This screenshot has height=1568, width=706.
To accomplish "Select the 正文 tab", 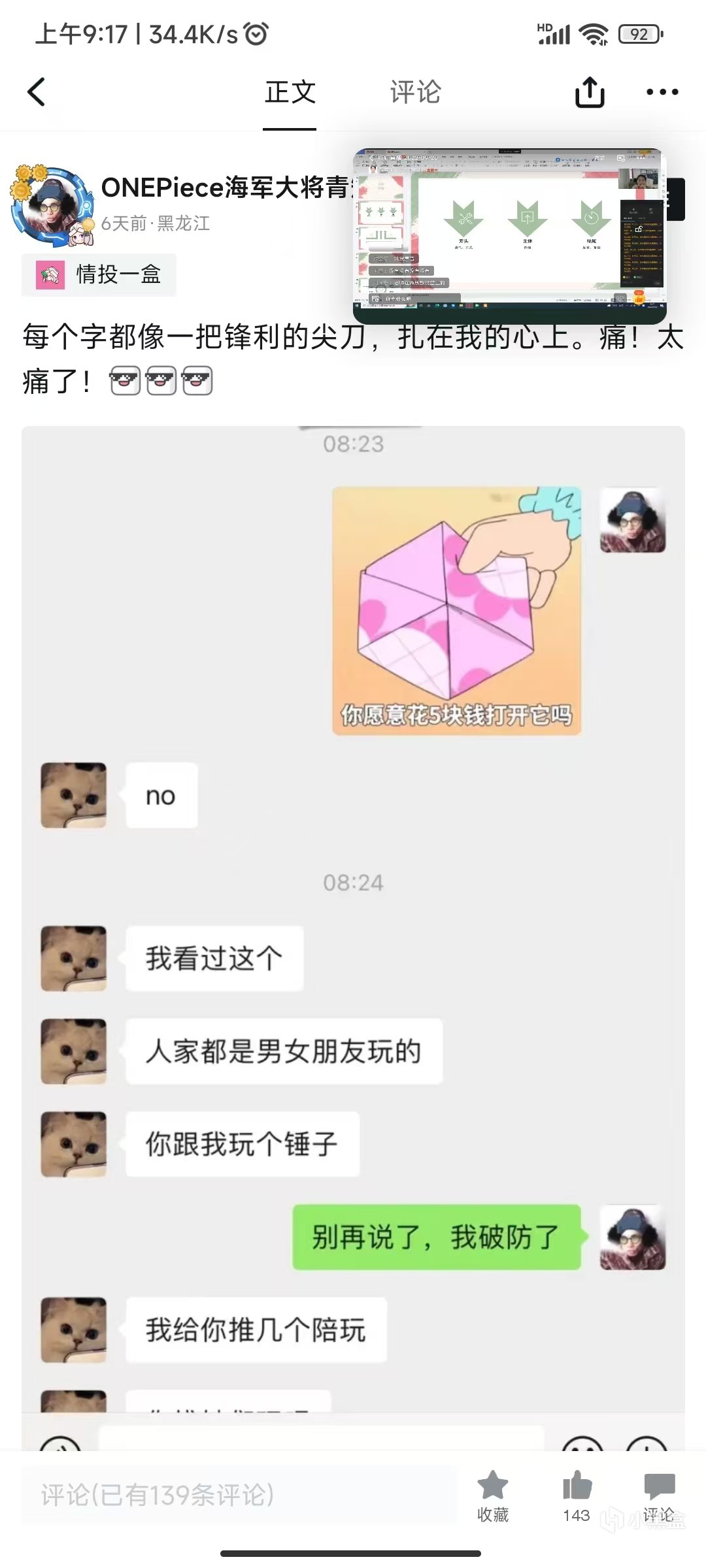I will point(290,92).
